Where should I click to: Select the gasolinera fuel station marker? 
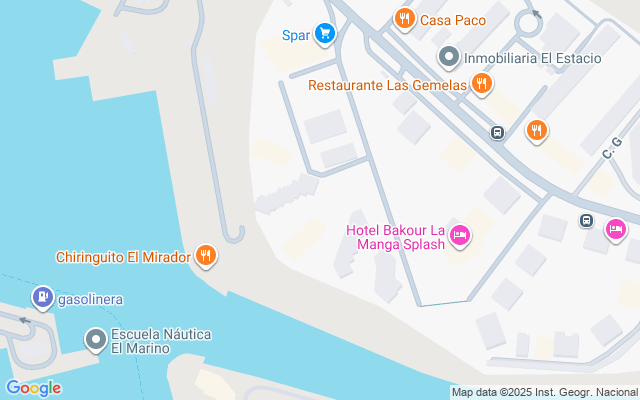42,297
